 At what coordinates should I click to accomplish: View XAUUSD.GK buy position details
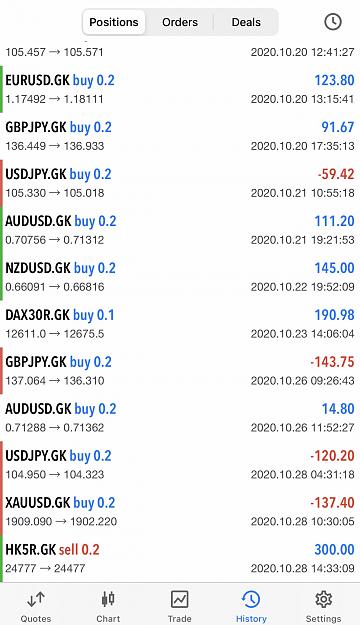[x=180, y=512]
